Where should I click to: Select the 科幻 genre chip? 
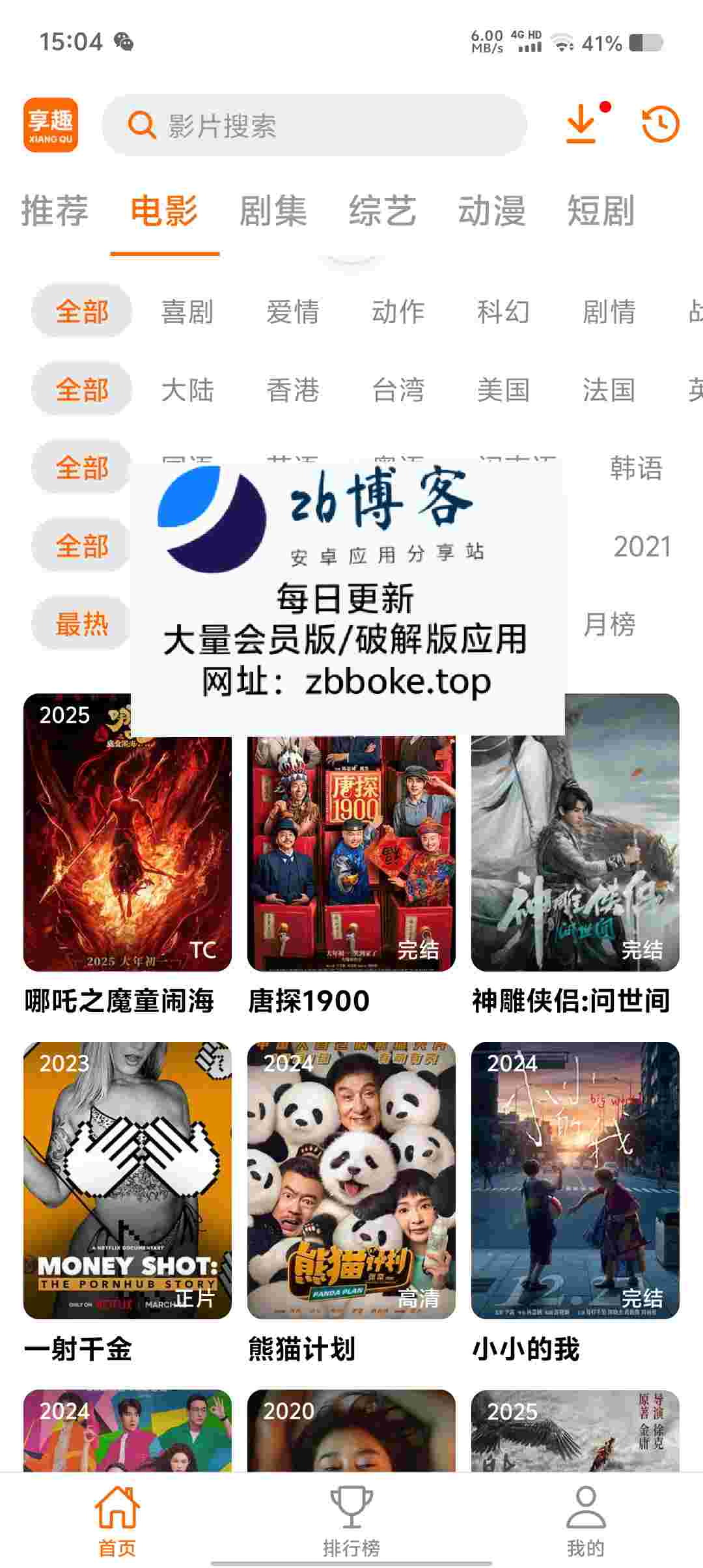(503, 311)
